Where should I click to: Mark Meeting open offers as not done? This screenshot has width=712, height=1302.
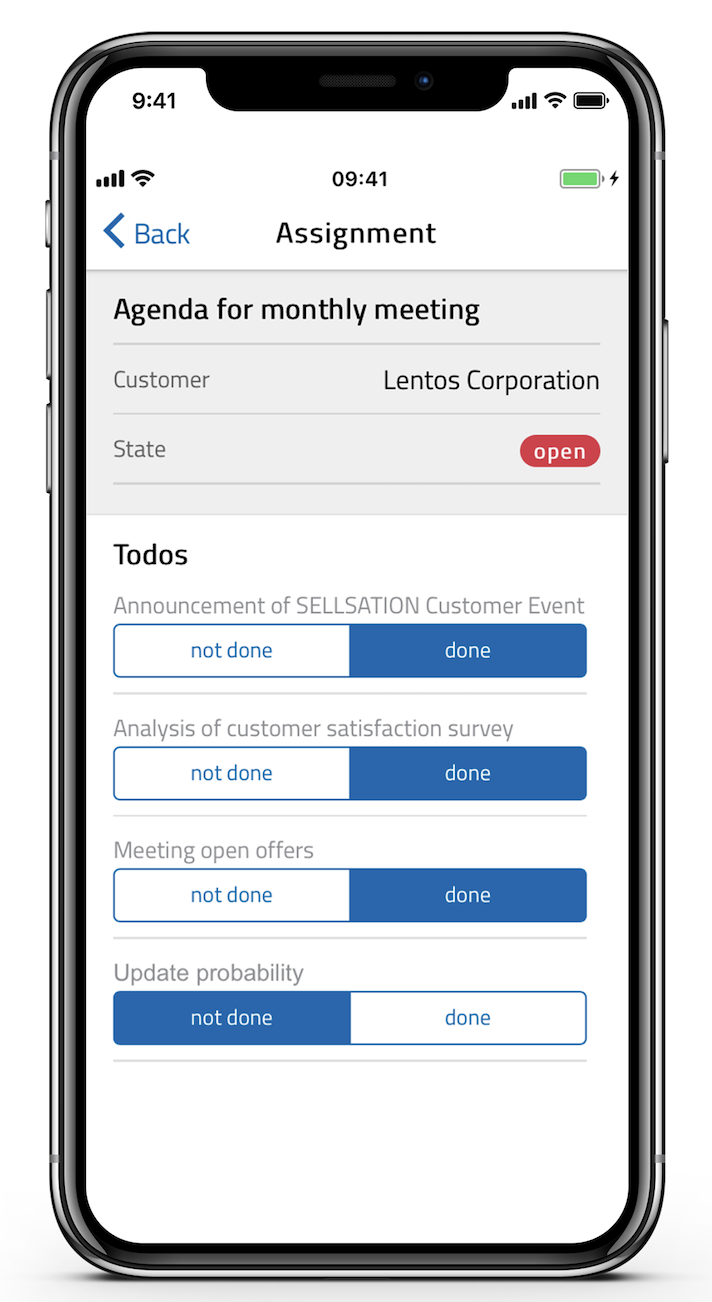coord(232,895)
